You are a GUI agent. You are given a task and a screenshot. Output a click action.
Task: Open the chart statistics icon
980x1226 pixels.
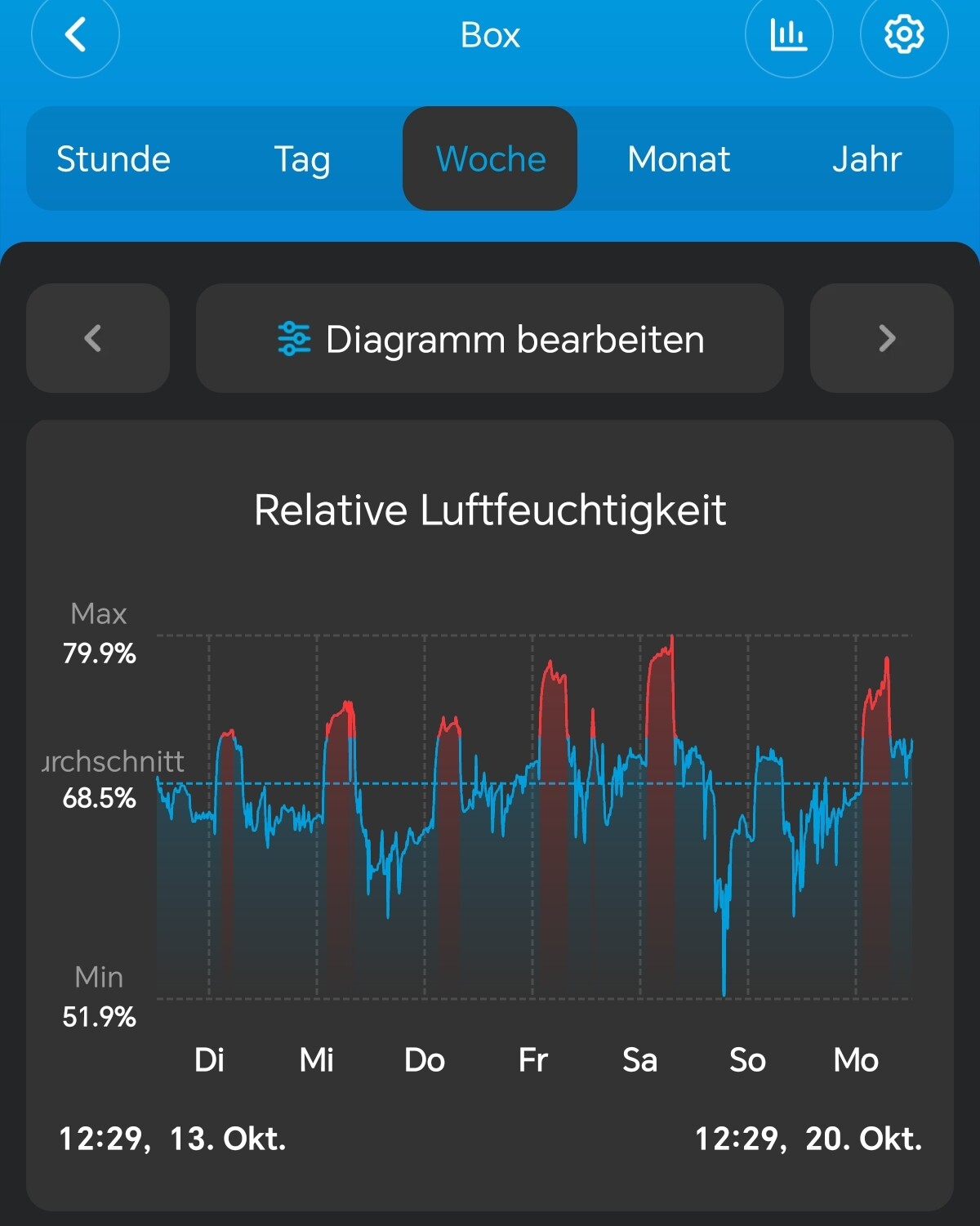pyautogui.click(x=789, y=35)
